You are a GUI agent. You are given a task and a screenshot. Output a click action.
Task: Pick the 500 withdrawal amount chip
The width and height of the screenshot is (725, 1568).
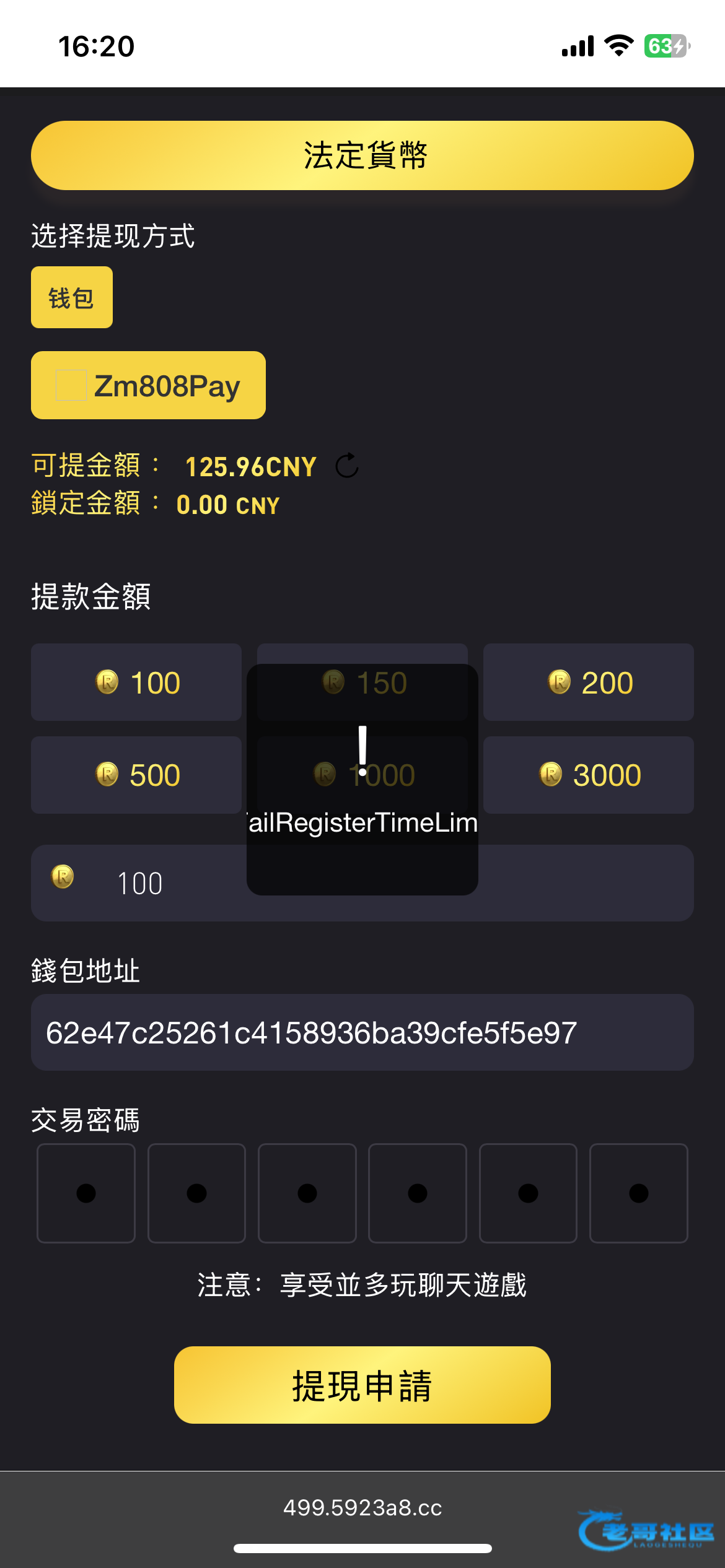136,775
